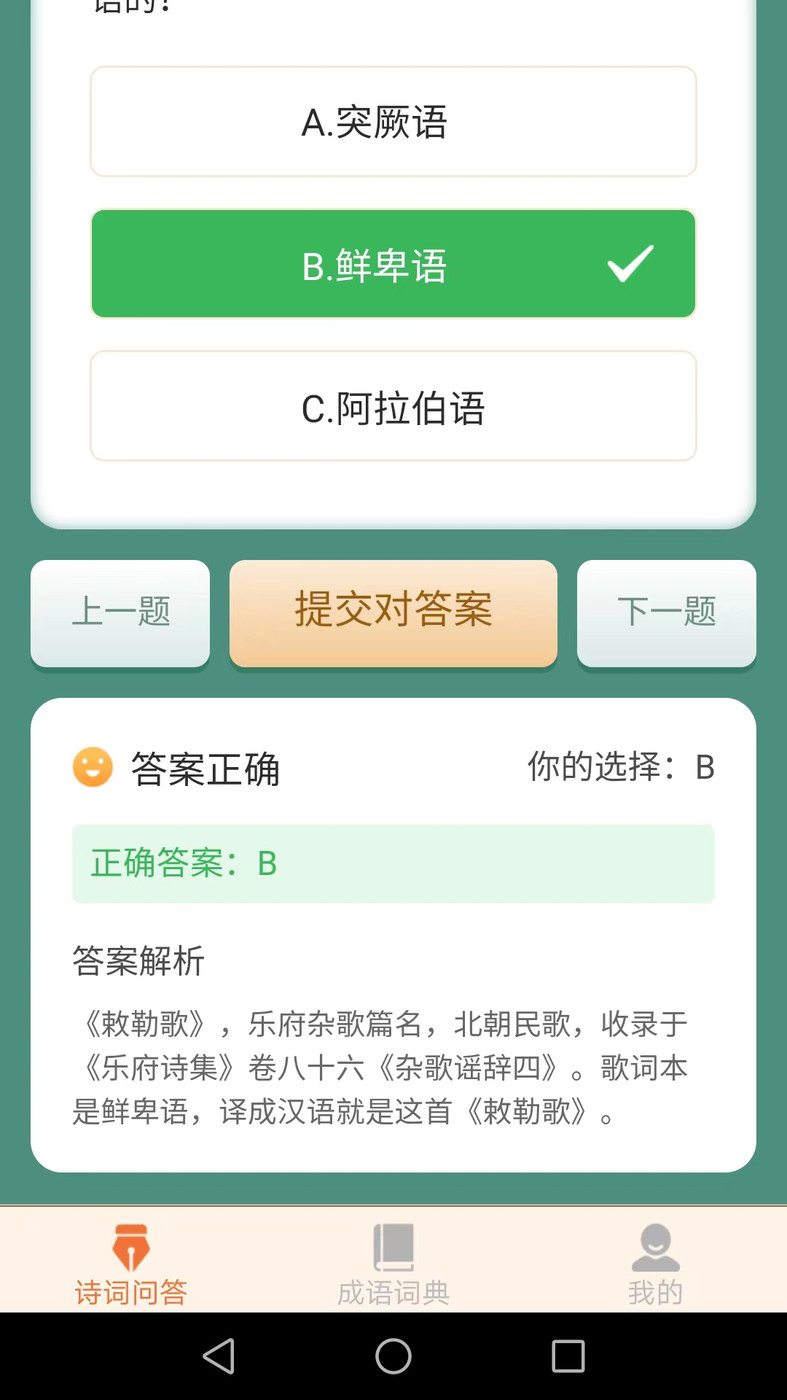Viewport: 787px width, 1400px height.
Task: Select the pen icon above 诗词问答
Action: click(x=130, y=1248)
